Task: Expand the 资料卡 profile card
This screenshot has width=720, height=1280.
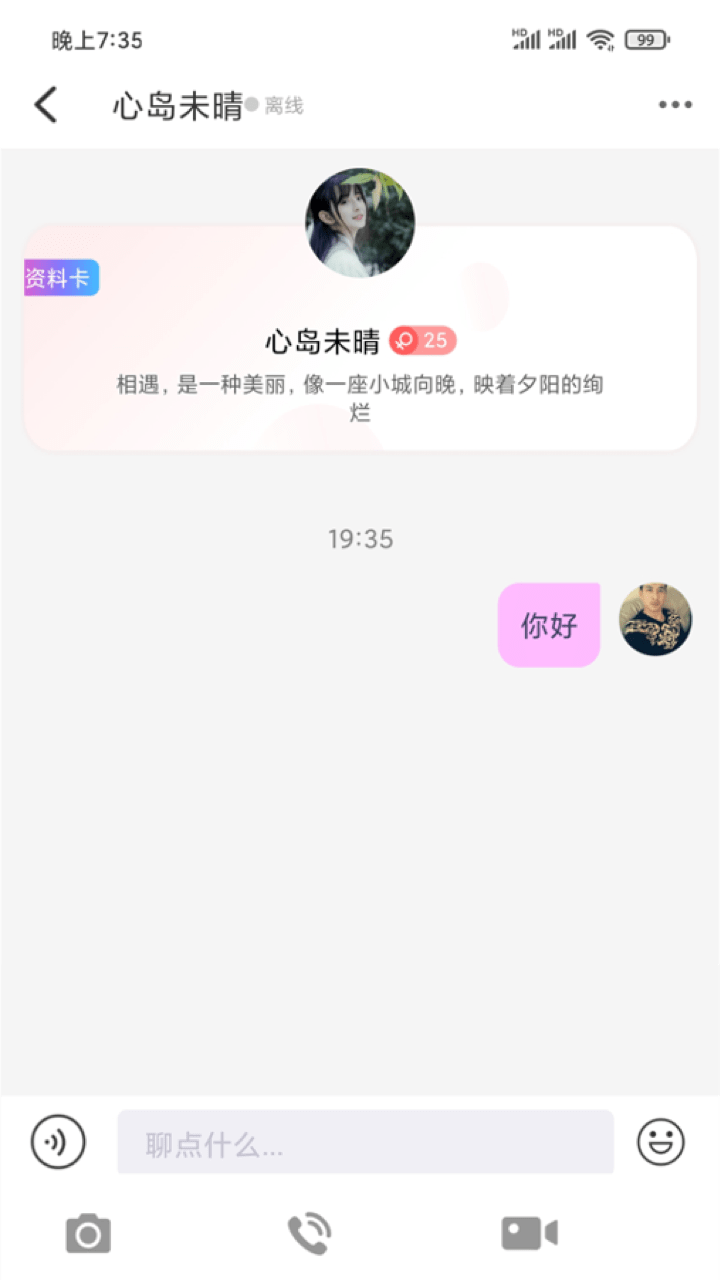Action: point(60,278)
